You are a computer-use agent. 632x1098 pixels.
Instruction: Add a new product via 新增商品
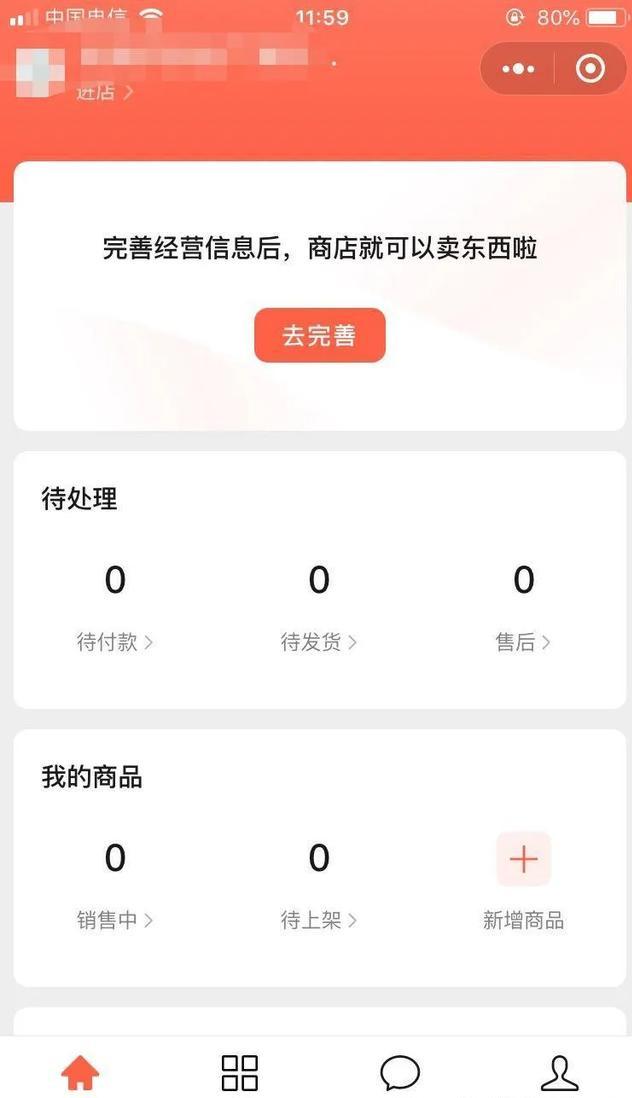tap(523, 860)
